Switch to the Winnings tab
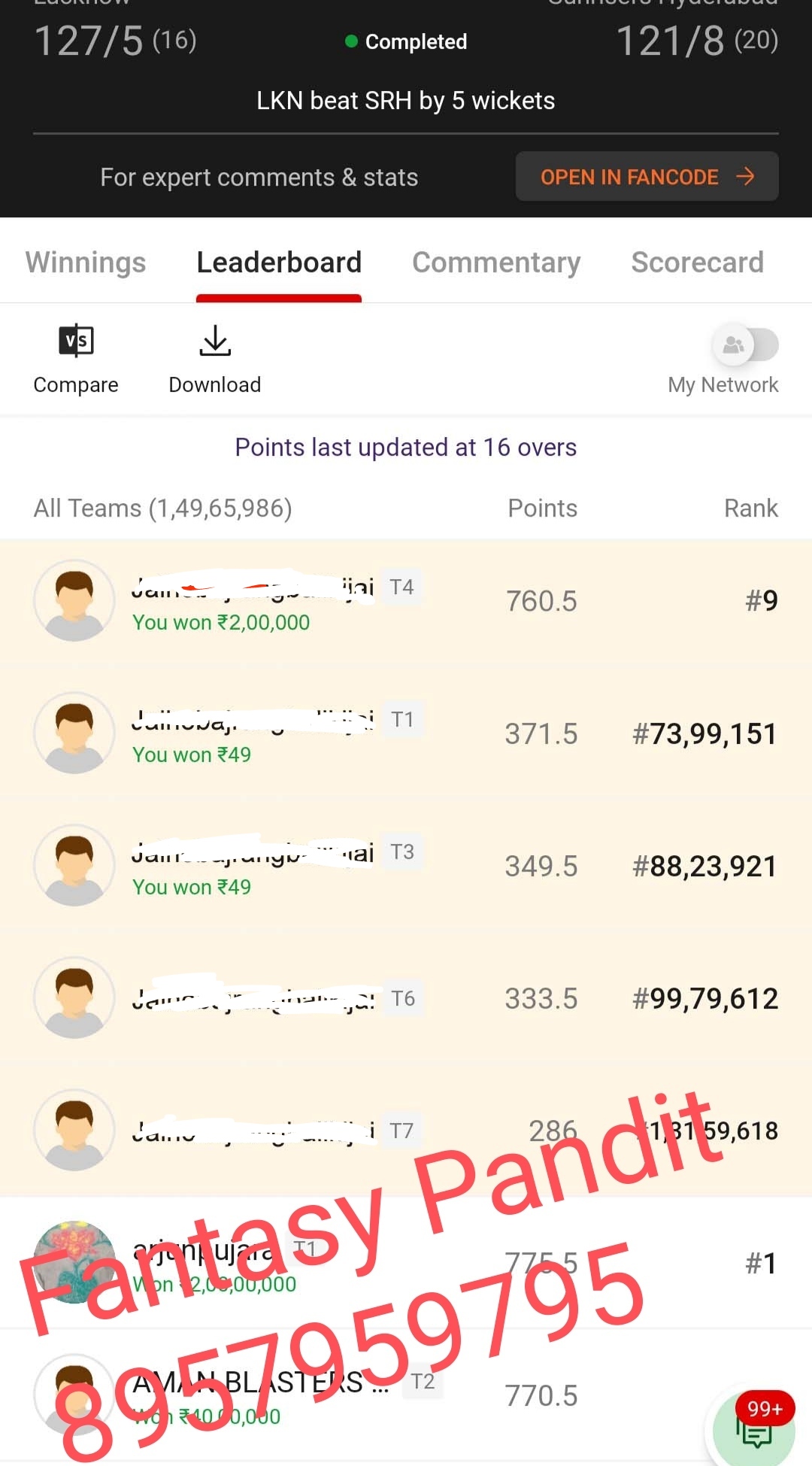Image resolution: width=812 pixels, height=1466 pixels. tap(86, 263)
